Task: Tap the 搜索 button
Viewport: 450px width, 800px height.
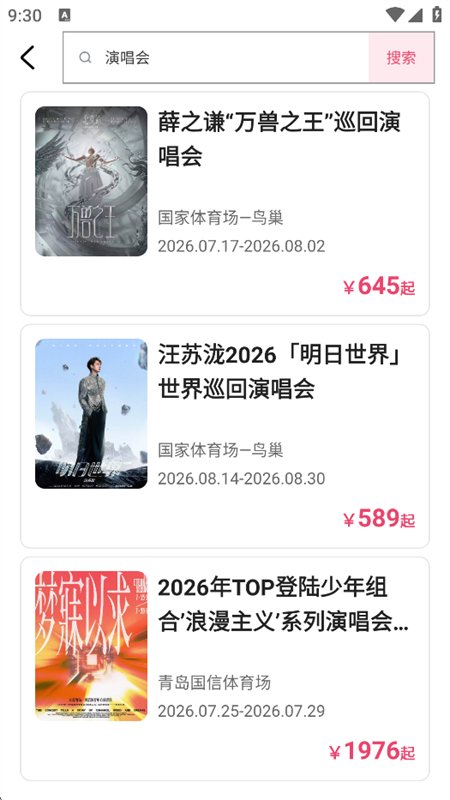Action: click(x=401, y=58)
